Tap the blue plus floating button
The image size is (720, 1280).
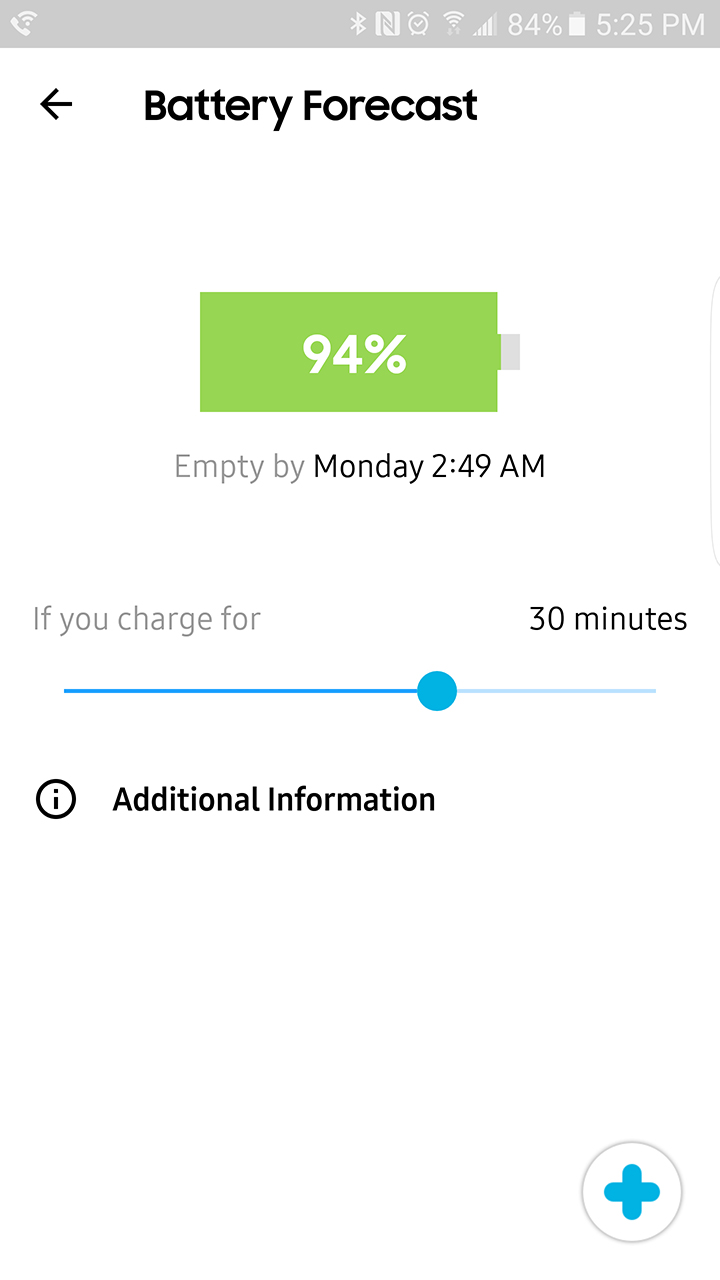(x=631, y=1192)
